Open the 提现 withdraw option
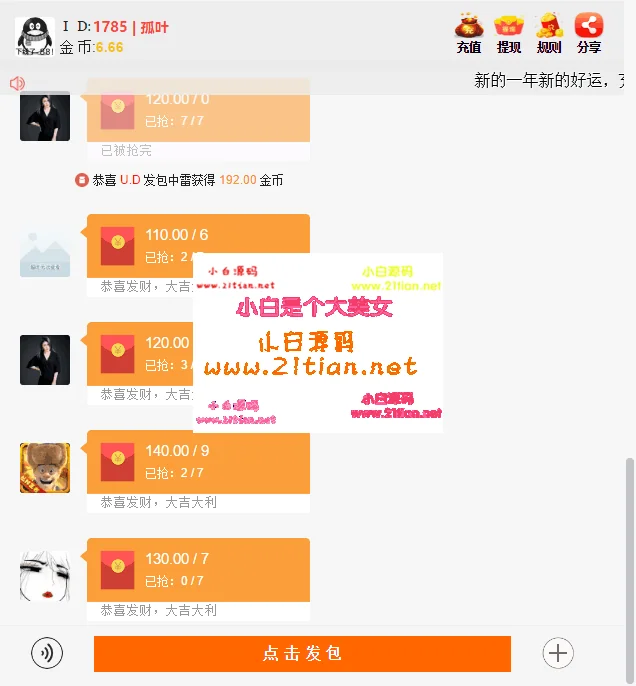This screenshot has width=636, height=686. click(x=509, y=33)
